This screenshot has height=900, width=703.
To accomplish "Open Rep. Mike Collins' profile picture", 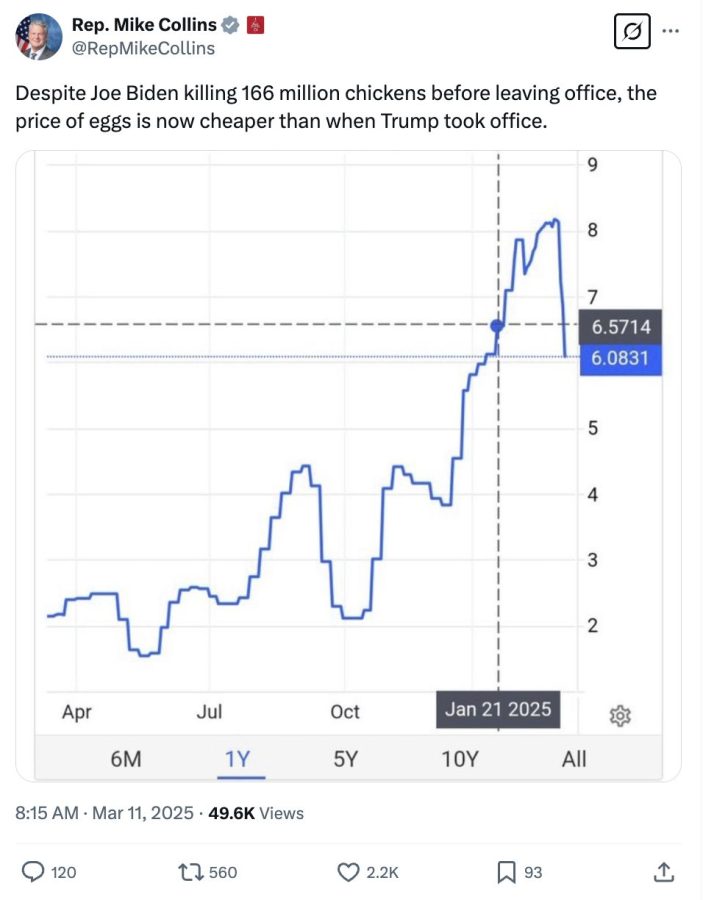I will pos(38,37).
